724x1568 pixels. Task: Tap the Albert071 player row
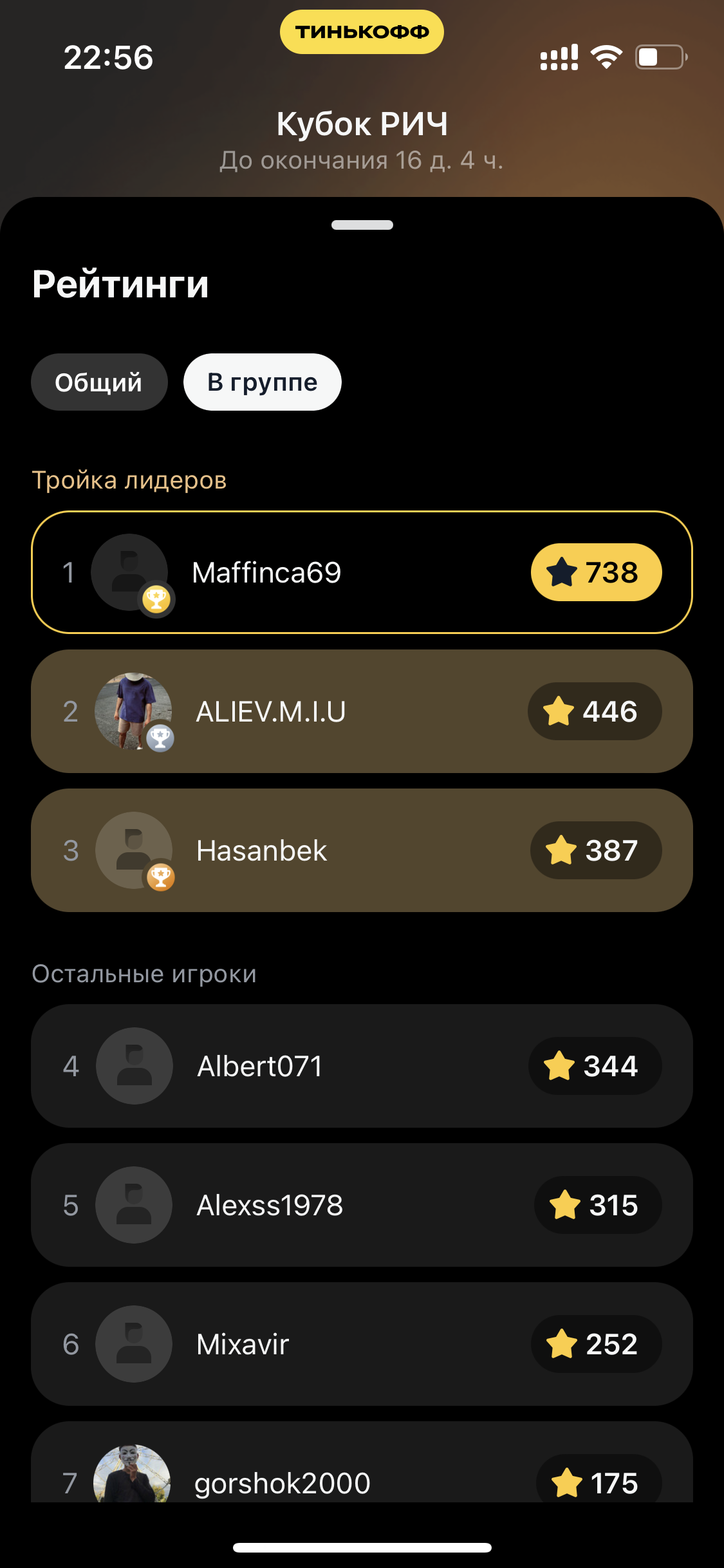pos(361,1066)
